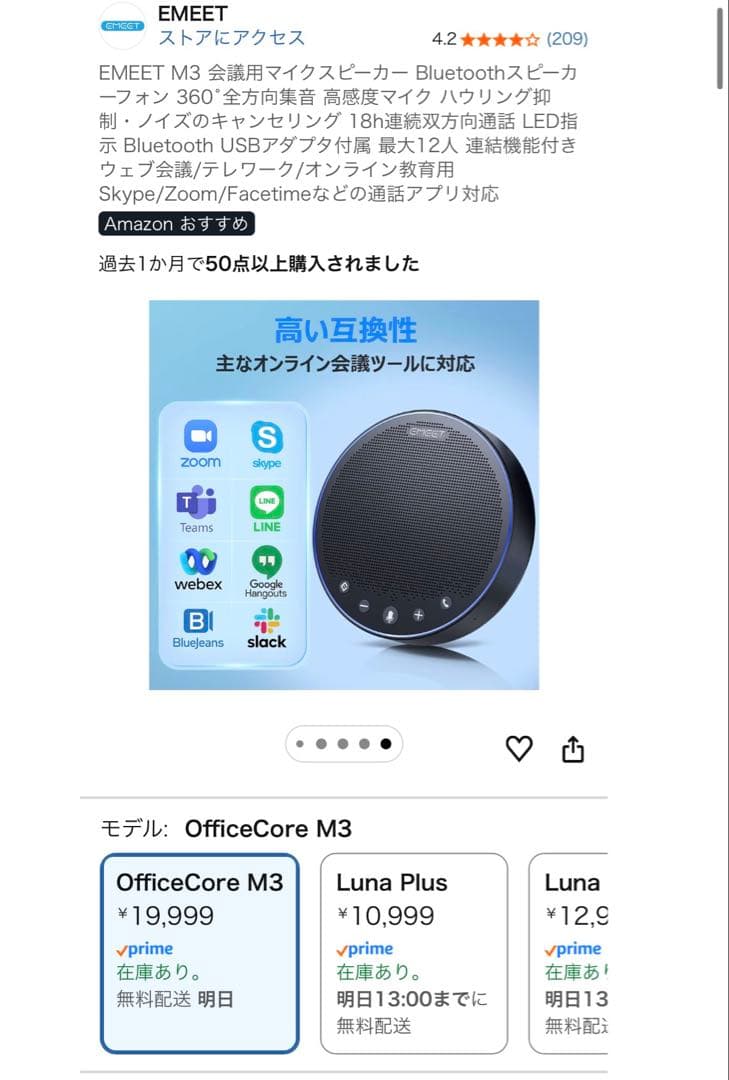This screenshot has height=1080, width=729.
Task: Tap the heart icon to save product
Action: tap(519, 747)
